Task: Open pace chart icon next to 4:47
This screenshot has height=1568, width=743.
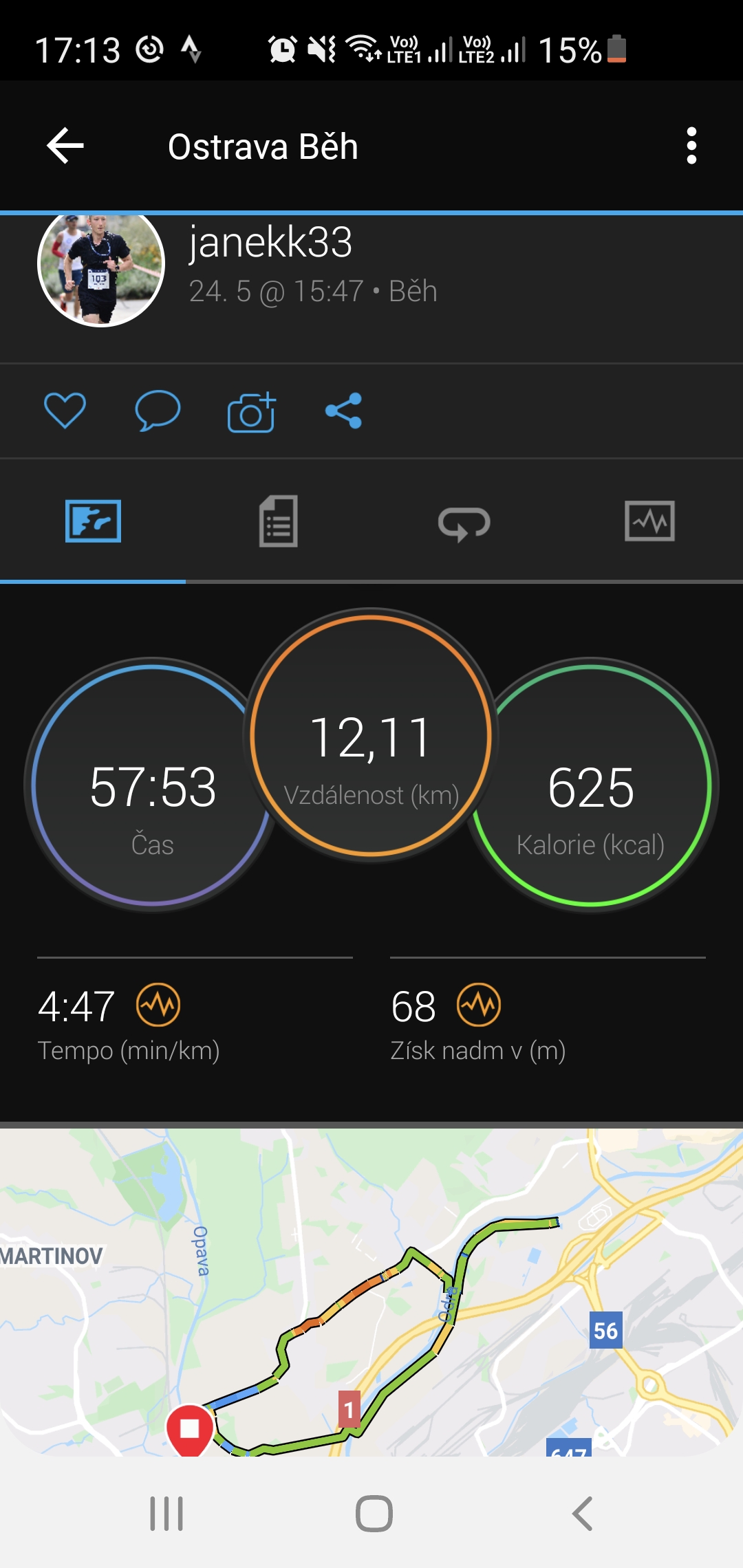Action: pyautogui.click(x=158, y=1005)
